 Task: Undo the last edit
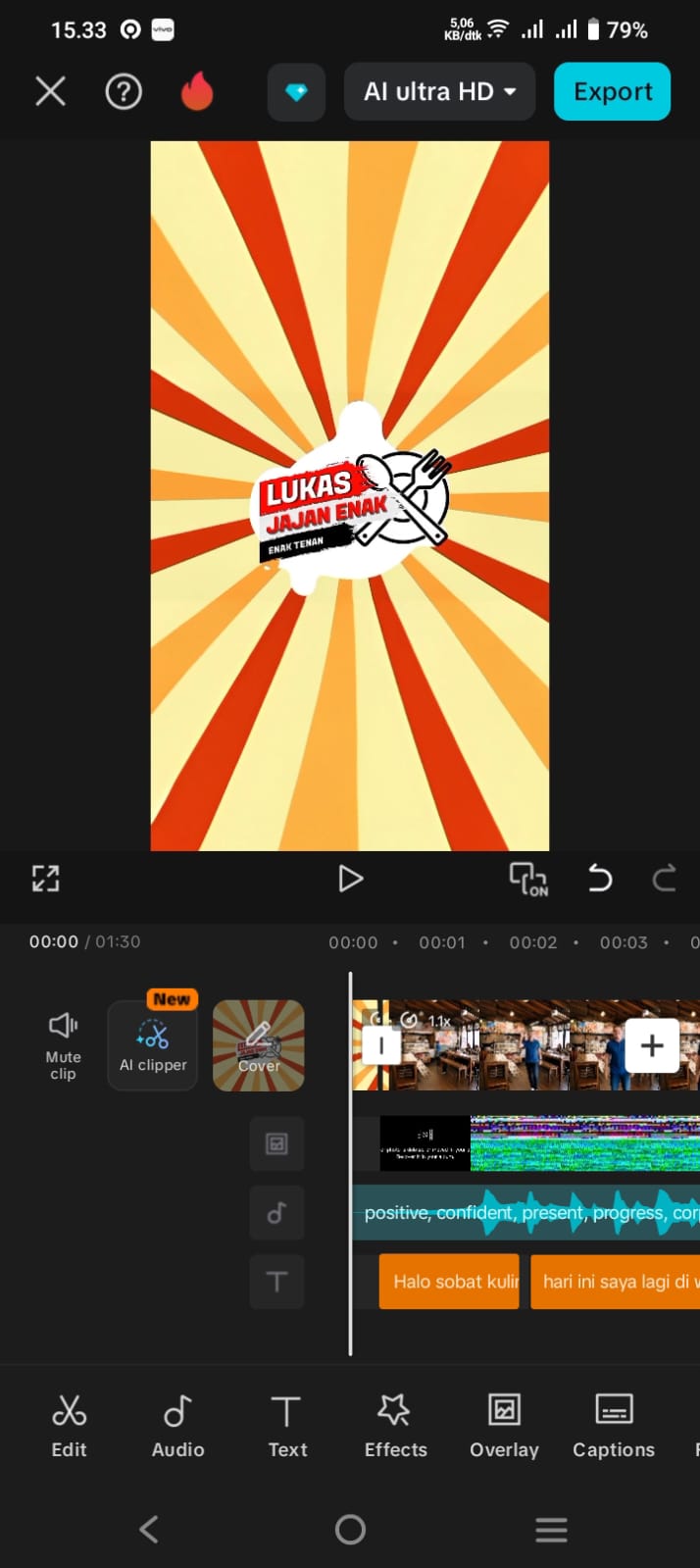(x=600, y=879)
